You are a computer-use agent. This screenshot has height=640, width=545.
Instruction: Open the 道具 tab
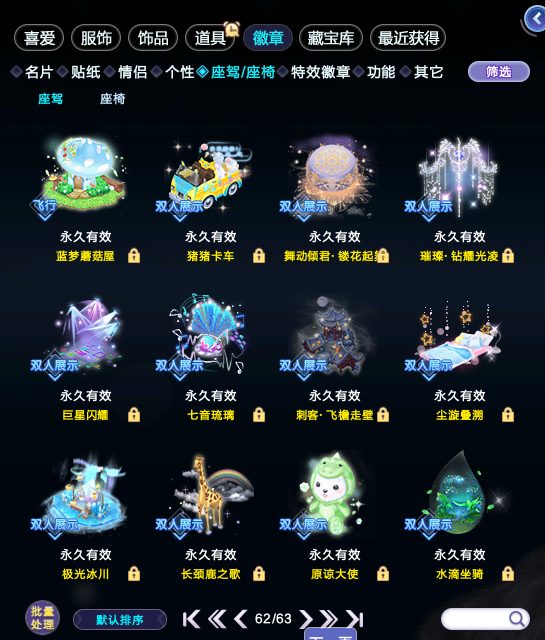click(210, 38)
